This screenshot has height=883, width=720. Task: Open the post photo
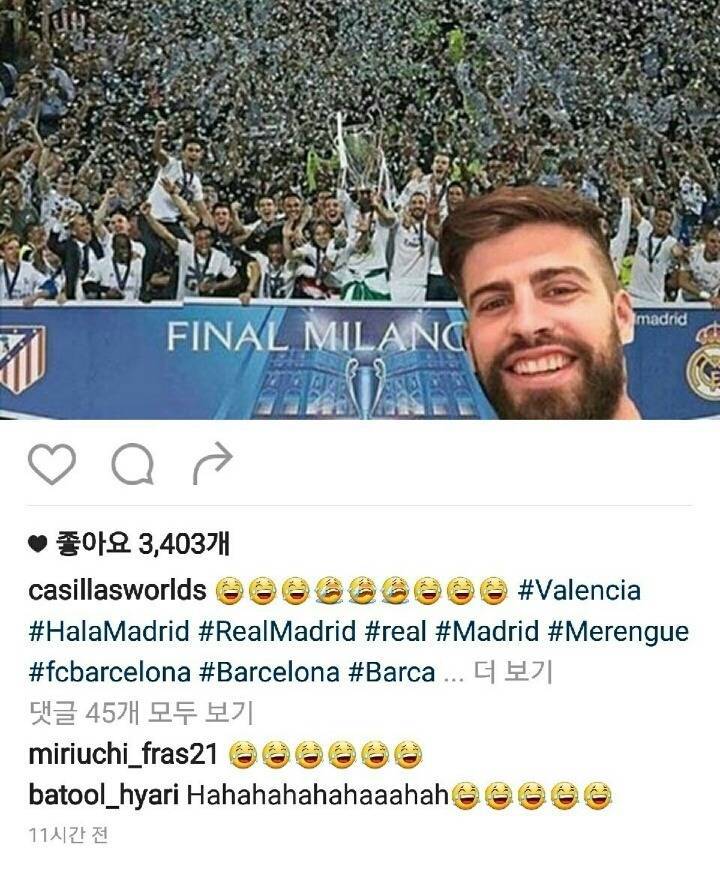tap(360, 210)
